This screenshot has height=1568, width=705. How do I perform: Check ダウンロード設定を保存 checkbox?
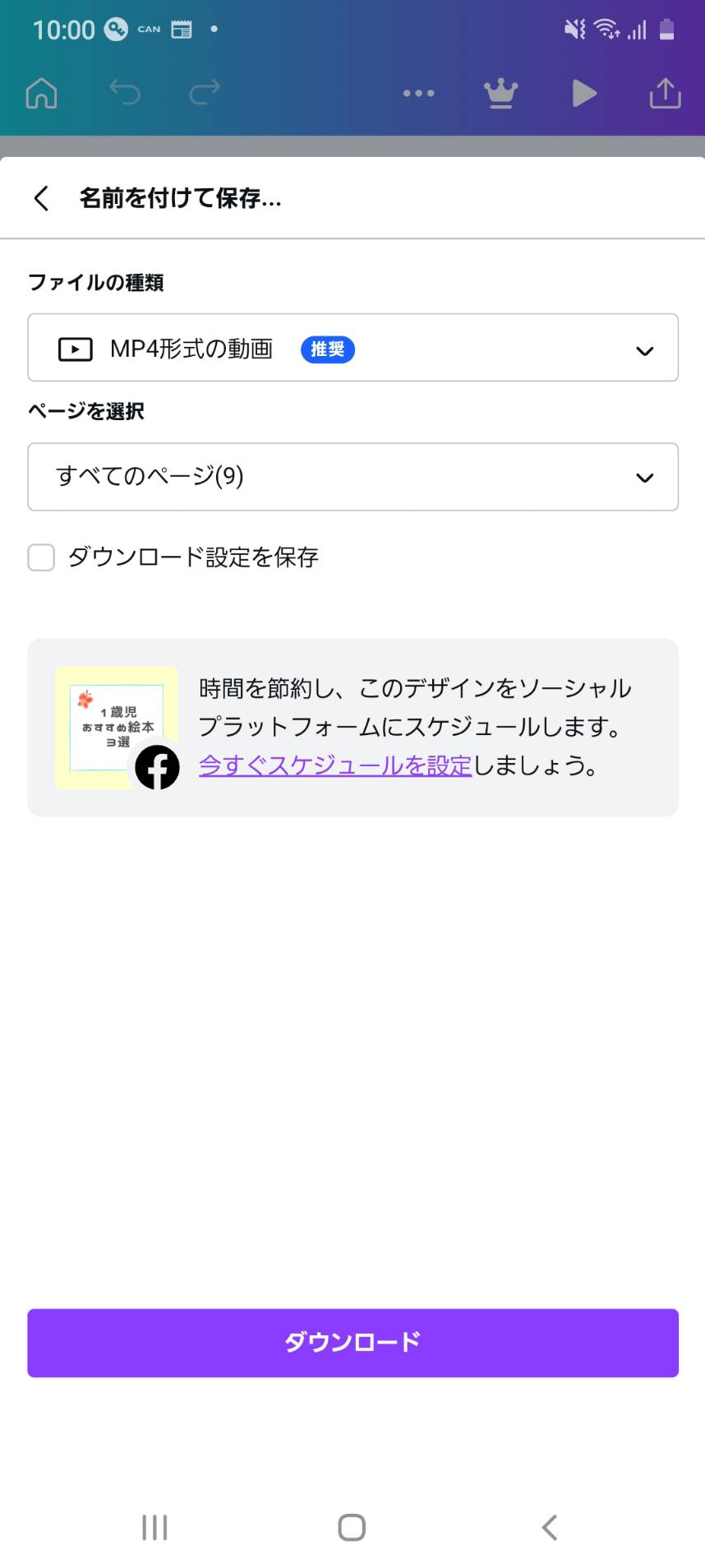tap(41, 557)
